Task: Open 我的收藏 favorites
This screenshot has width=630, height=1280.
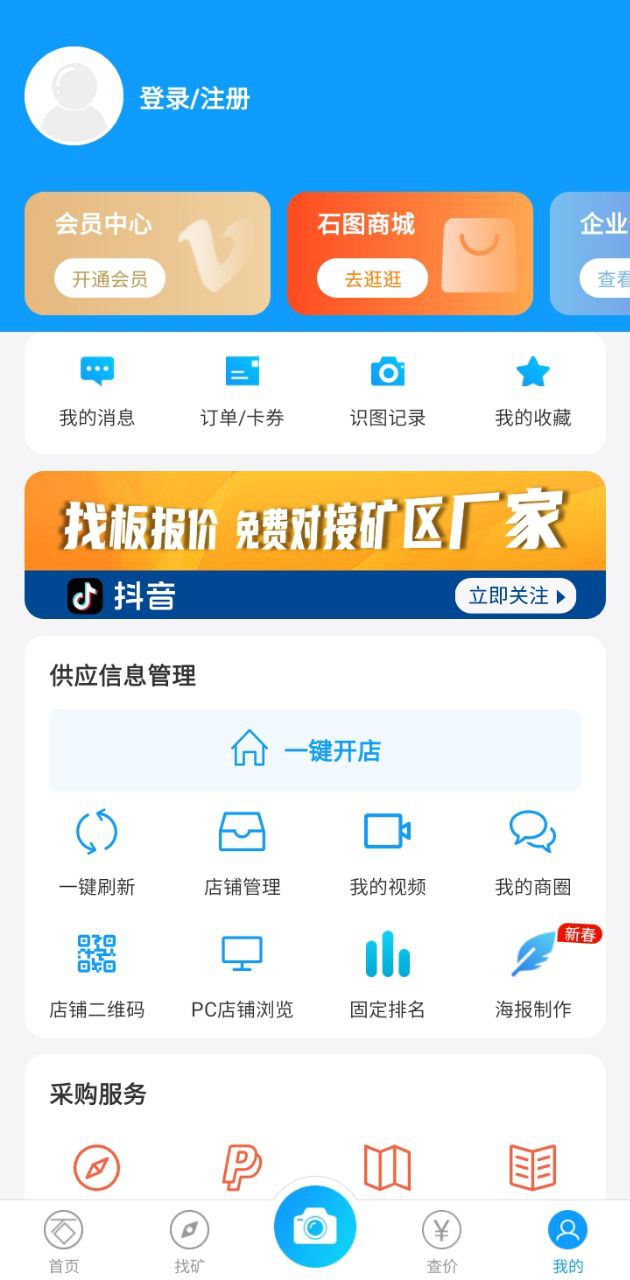Action: 533,391
